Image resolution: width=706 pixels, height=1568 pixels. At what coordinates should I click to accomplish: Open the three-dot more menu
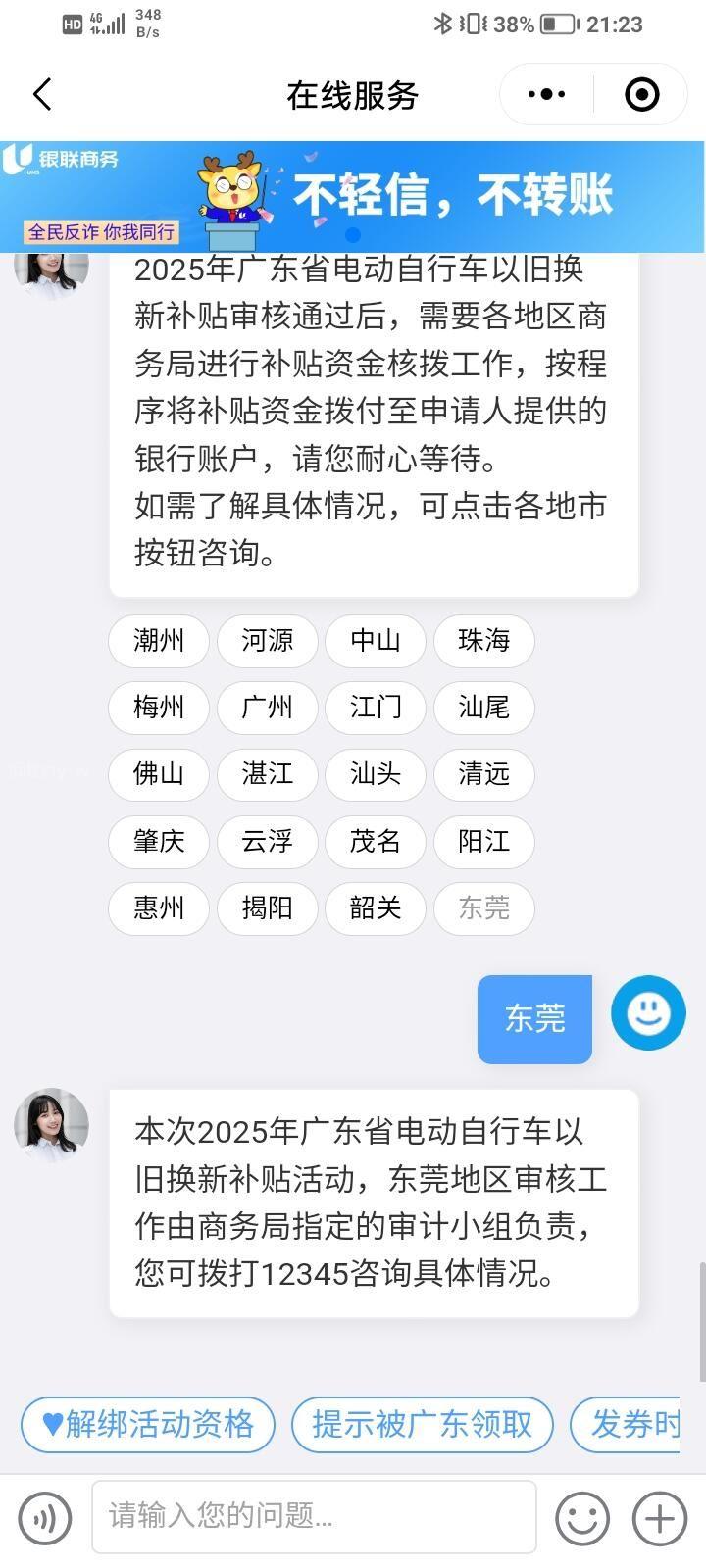click(x=546, y=95)
